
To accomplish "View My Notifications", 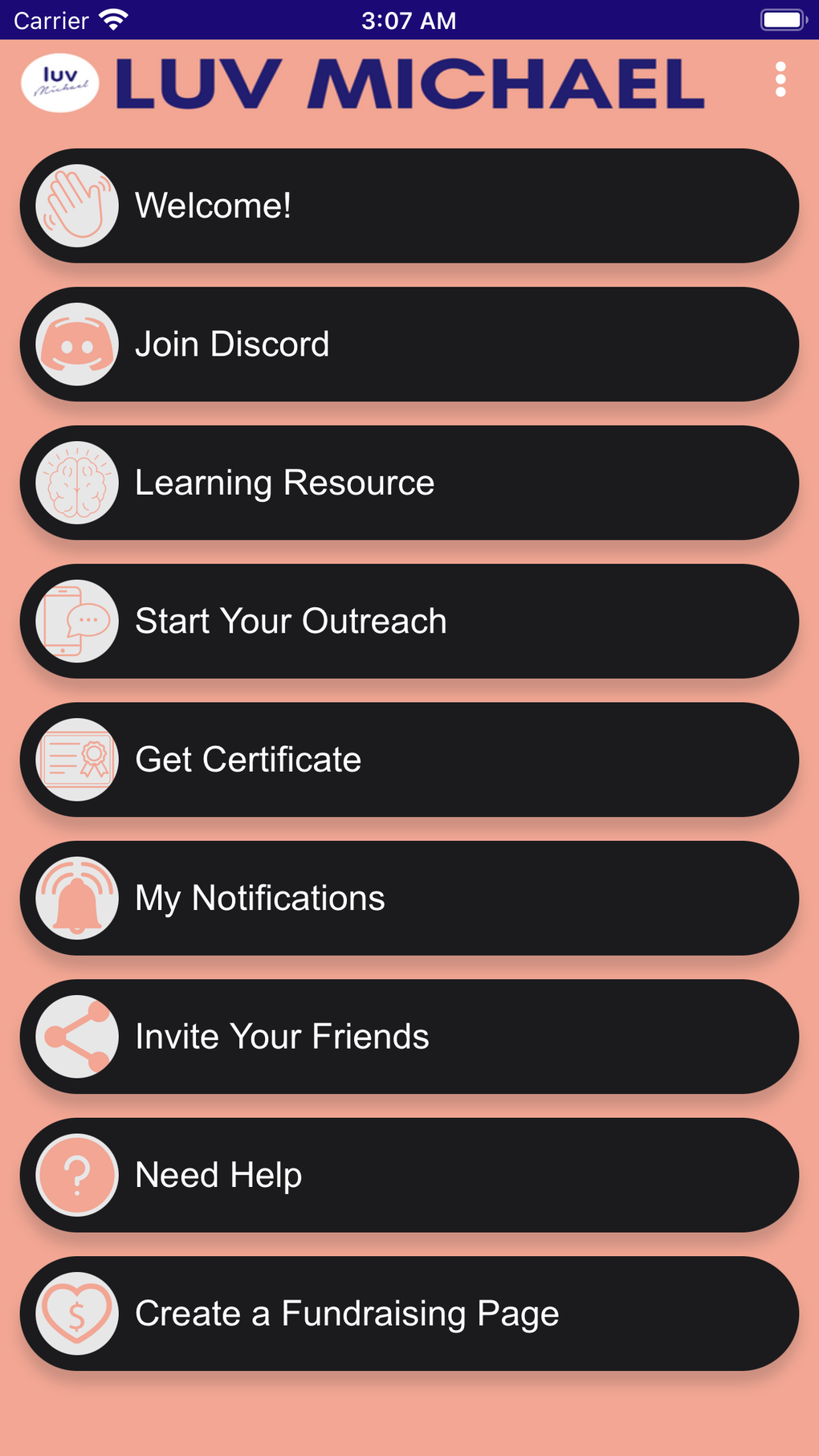I will coord(409,898).
